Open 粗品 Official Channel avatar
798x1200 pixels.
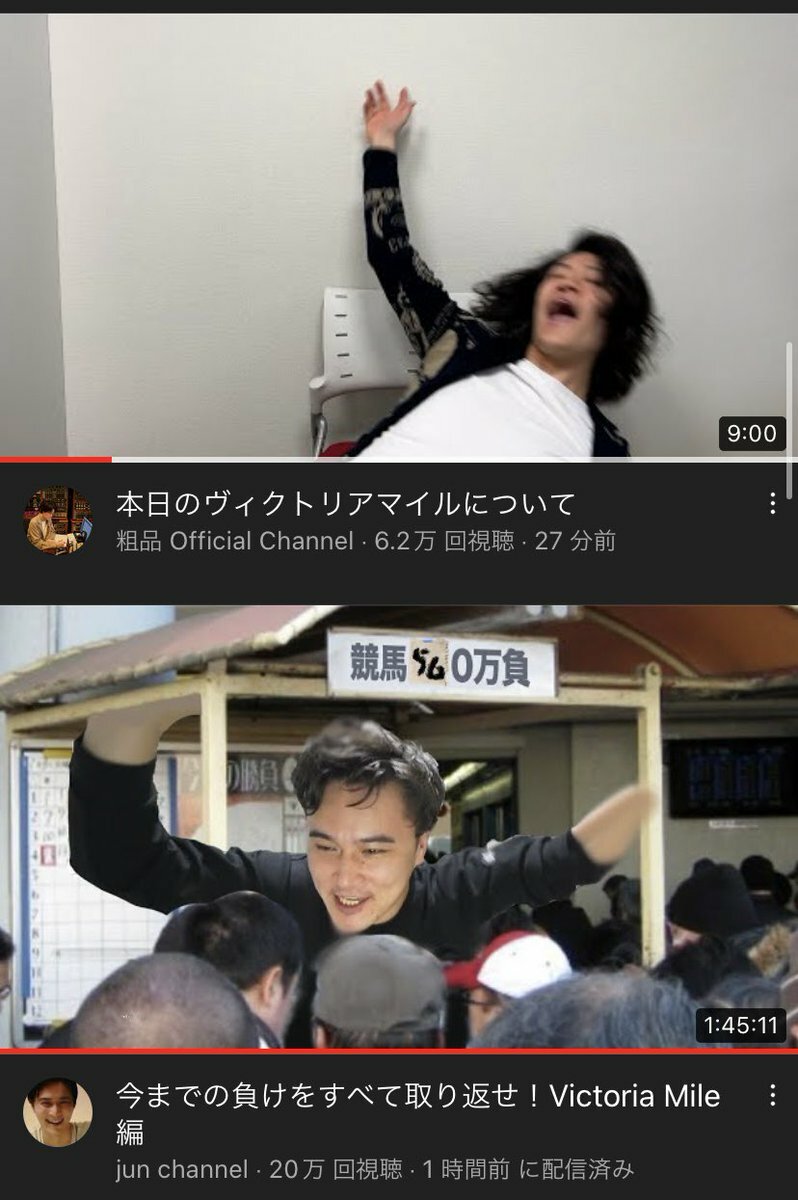click(x=58, y=521)
